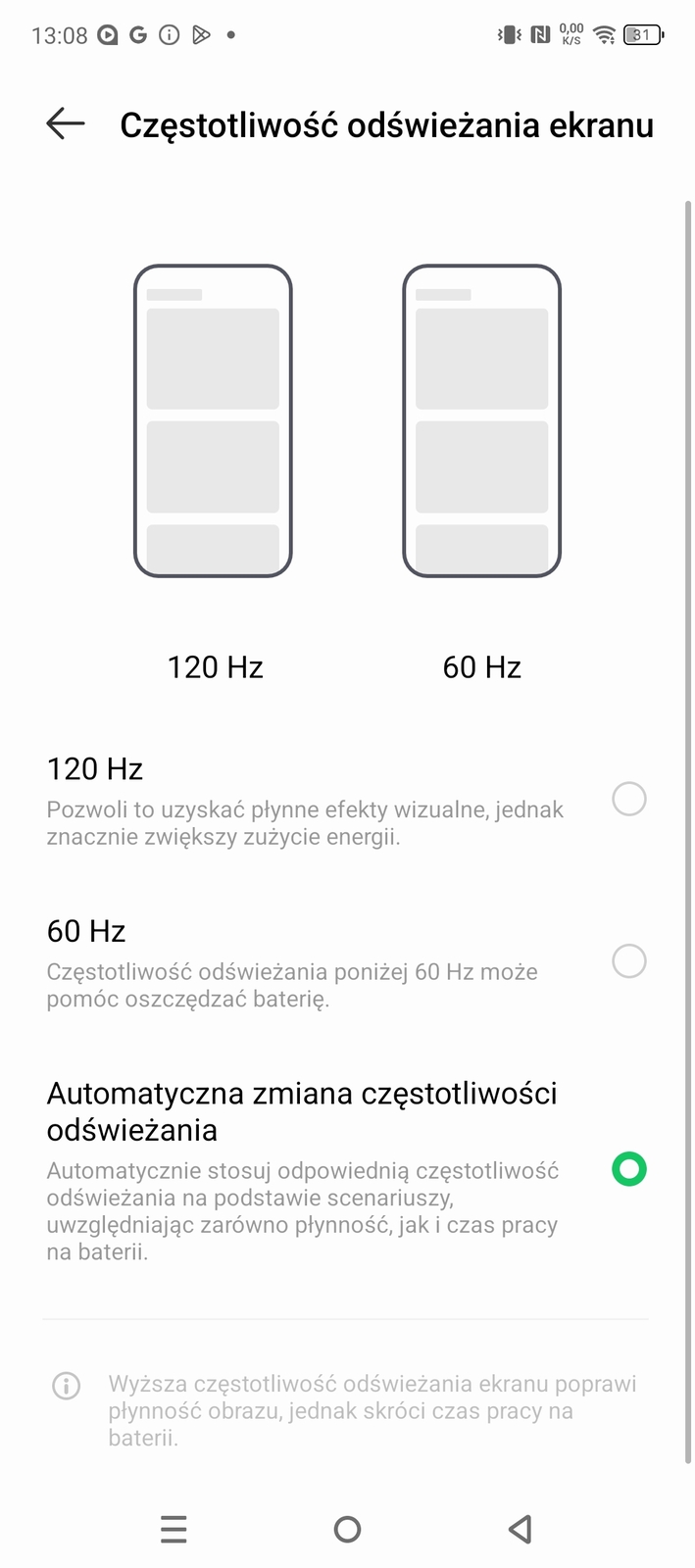Go back from screen refresh rate settings
The width and height of the screenshot is (695, 1568).
66,124
